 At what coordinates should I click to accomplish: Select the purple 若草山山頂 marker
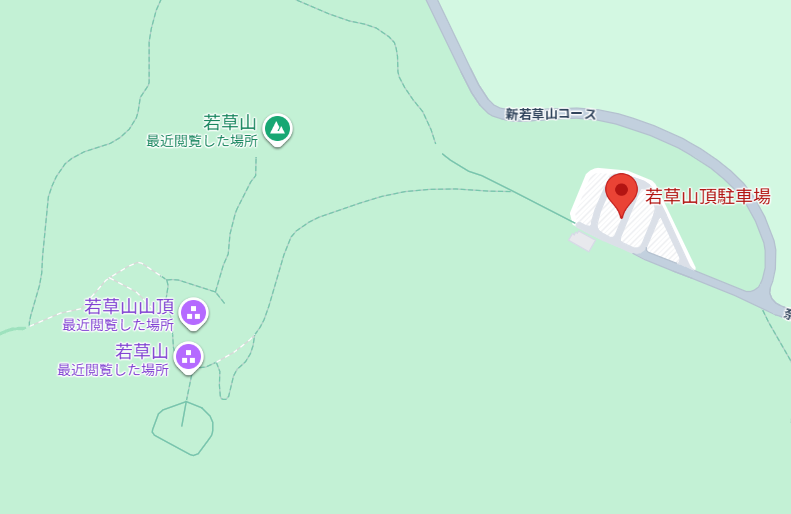coord(193,313)
